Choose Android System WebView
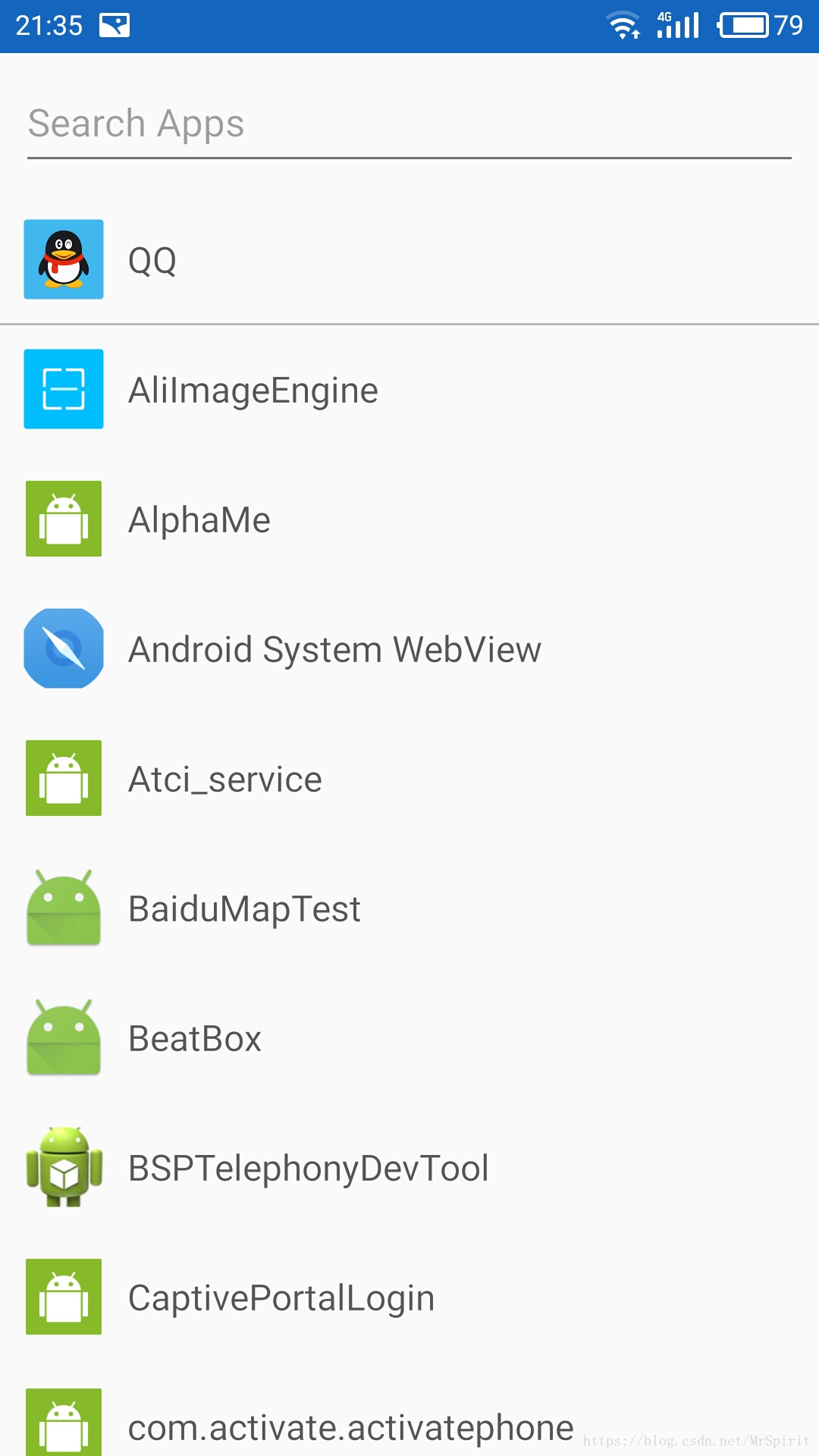The width and height of the screenshot is (819, 1456). 409,649
